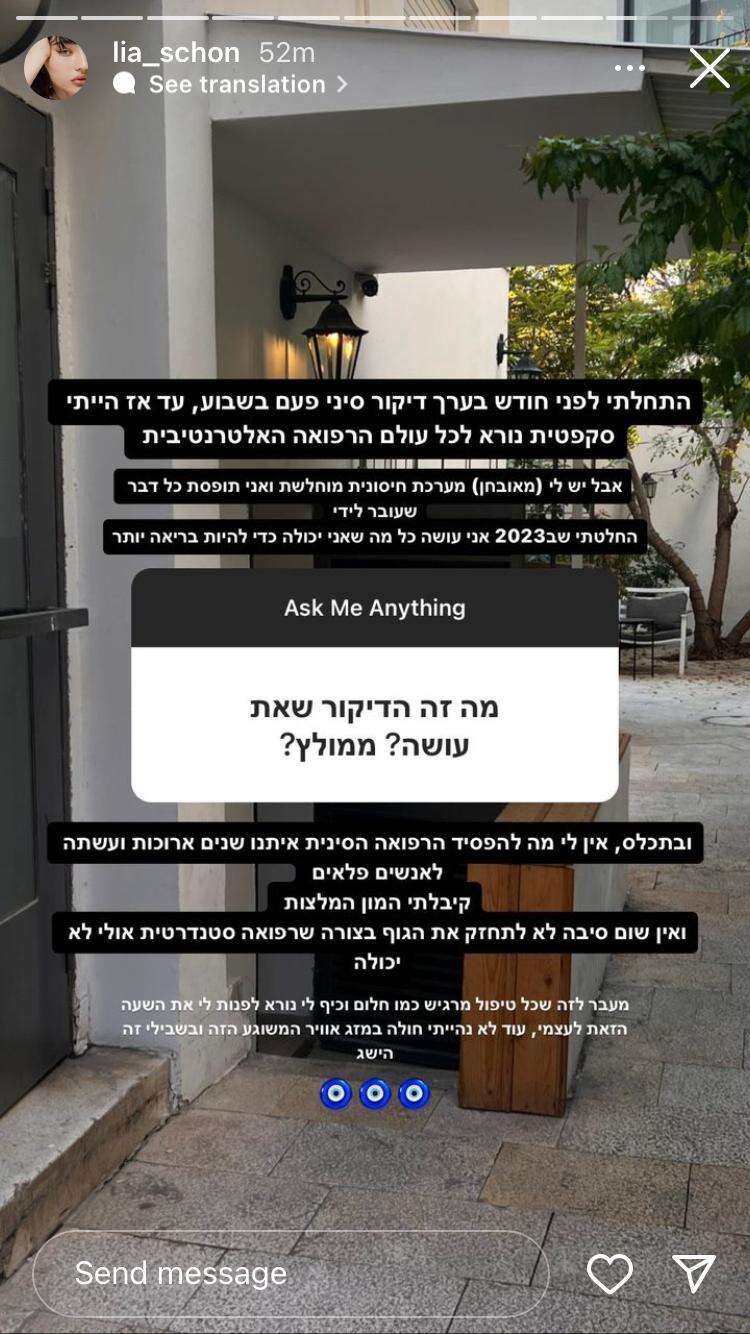
Task: Open lia_schon's profile picture
Action: pos(56,68)
